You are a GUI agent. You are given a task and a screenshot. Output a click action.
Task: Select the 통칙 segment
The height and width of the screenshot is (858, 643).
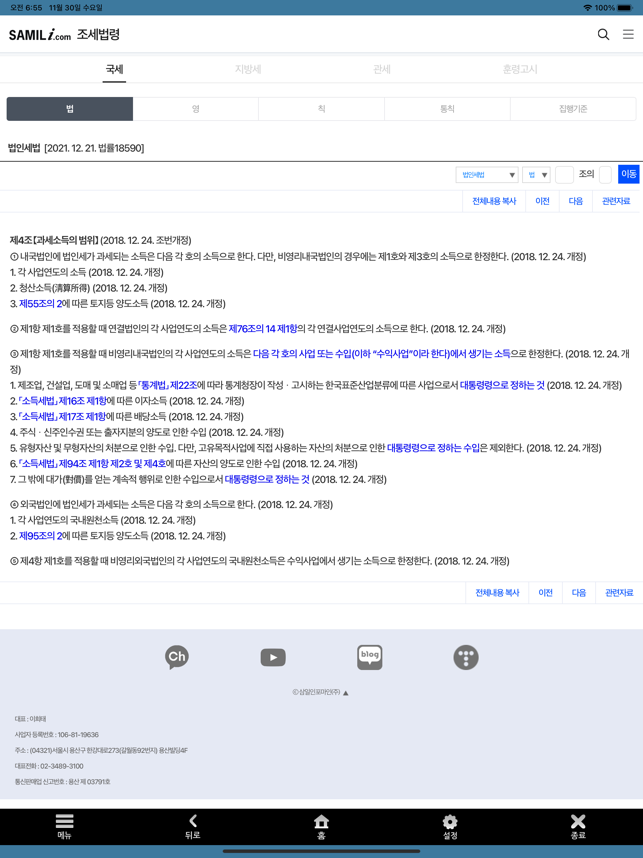tap(447, 109)
